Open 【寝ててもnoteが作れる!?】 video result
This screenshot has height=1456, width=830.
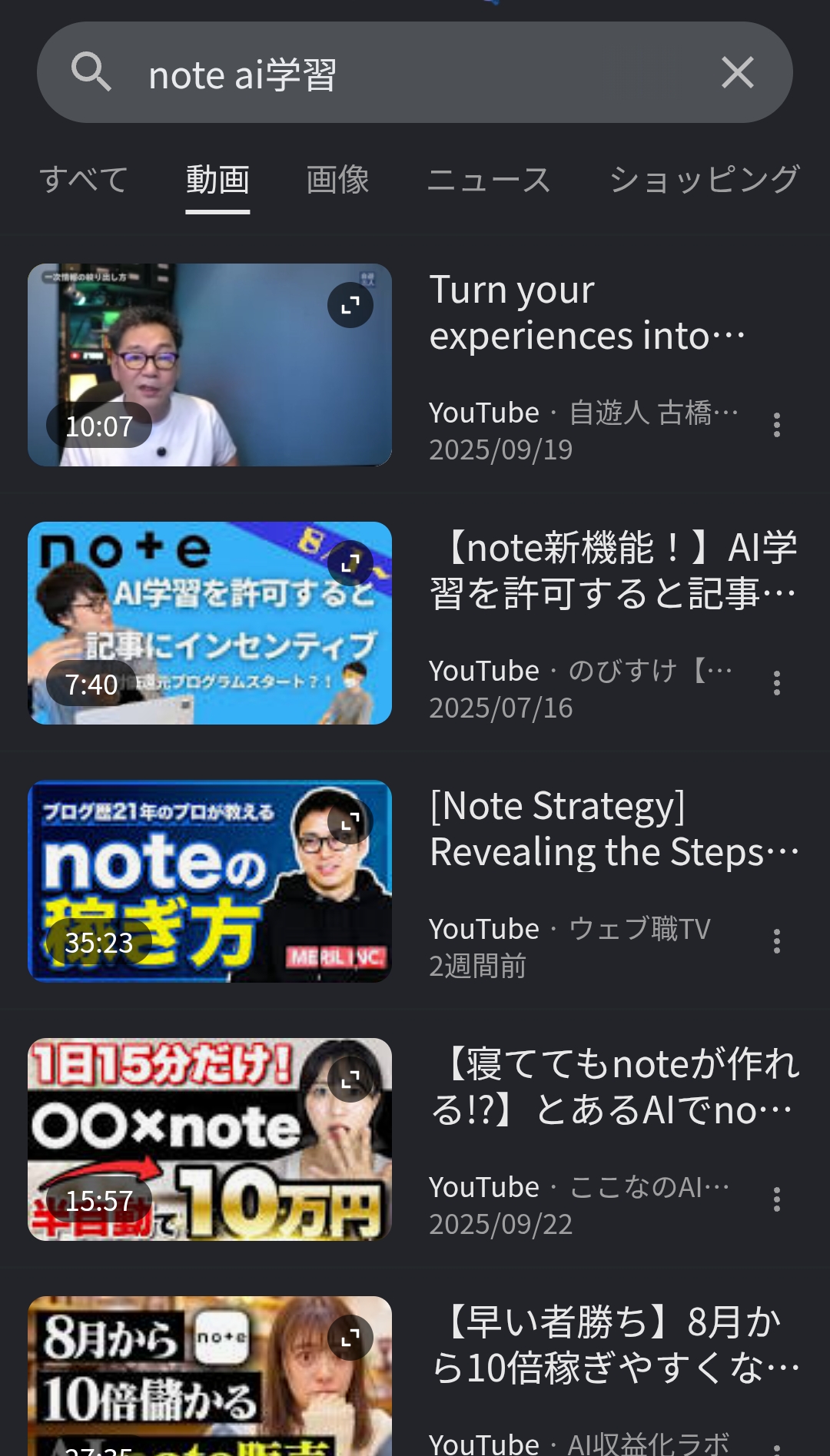[613, 1087]
